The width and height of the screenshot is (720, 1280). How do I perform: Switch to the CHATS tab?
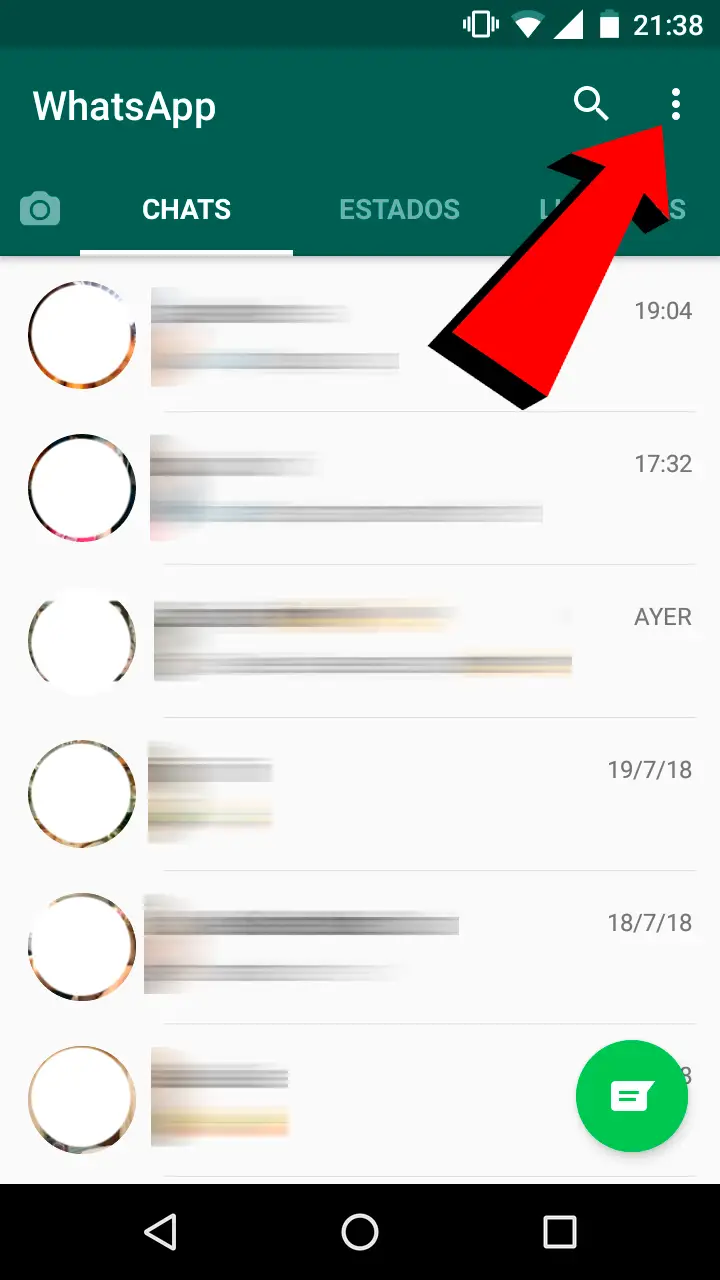[186, 209]
